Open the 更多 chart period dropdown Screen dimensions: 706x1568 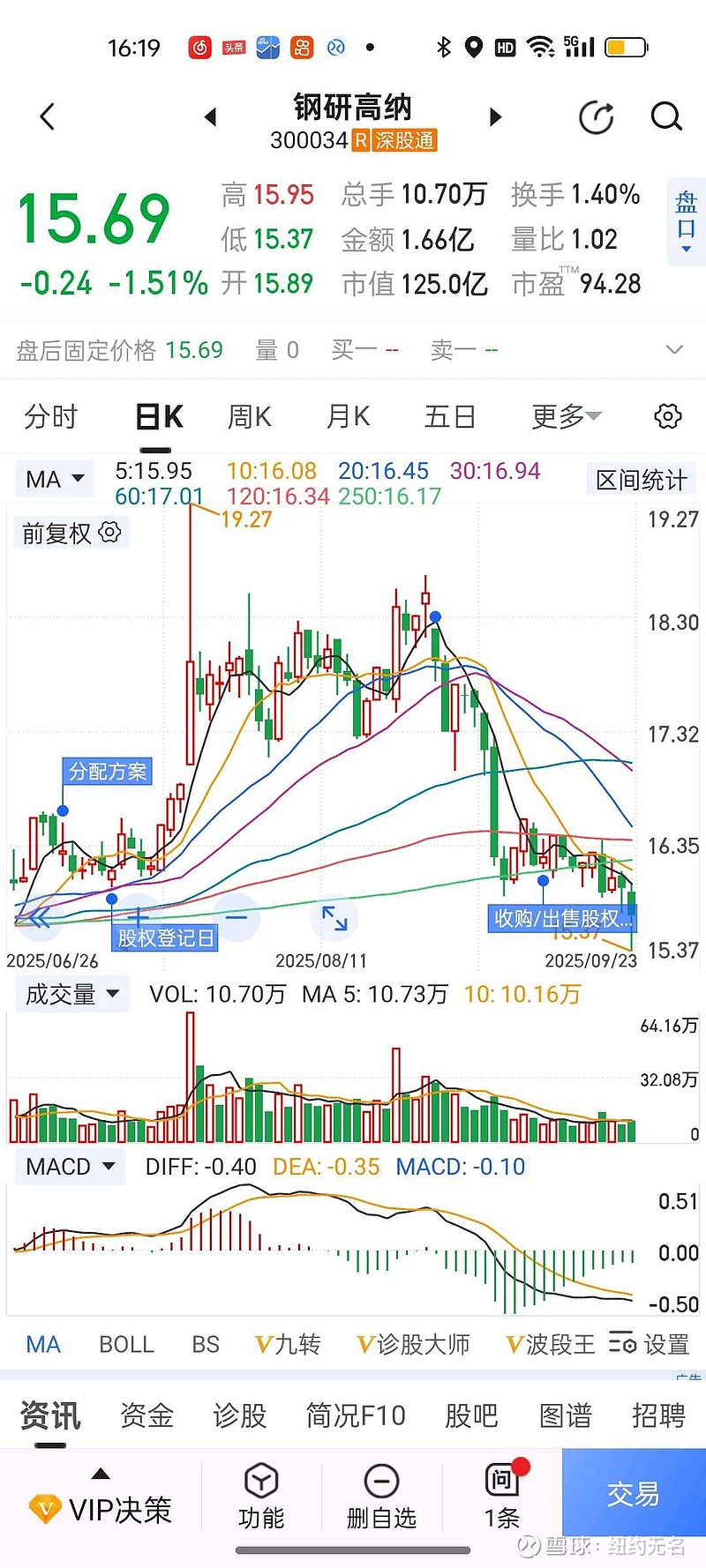[x=566, y=416]
